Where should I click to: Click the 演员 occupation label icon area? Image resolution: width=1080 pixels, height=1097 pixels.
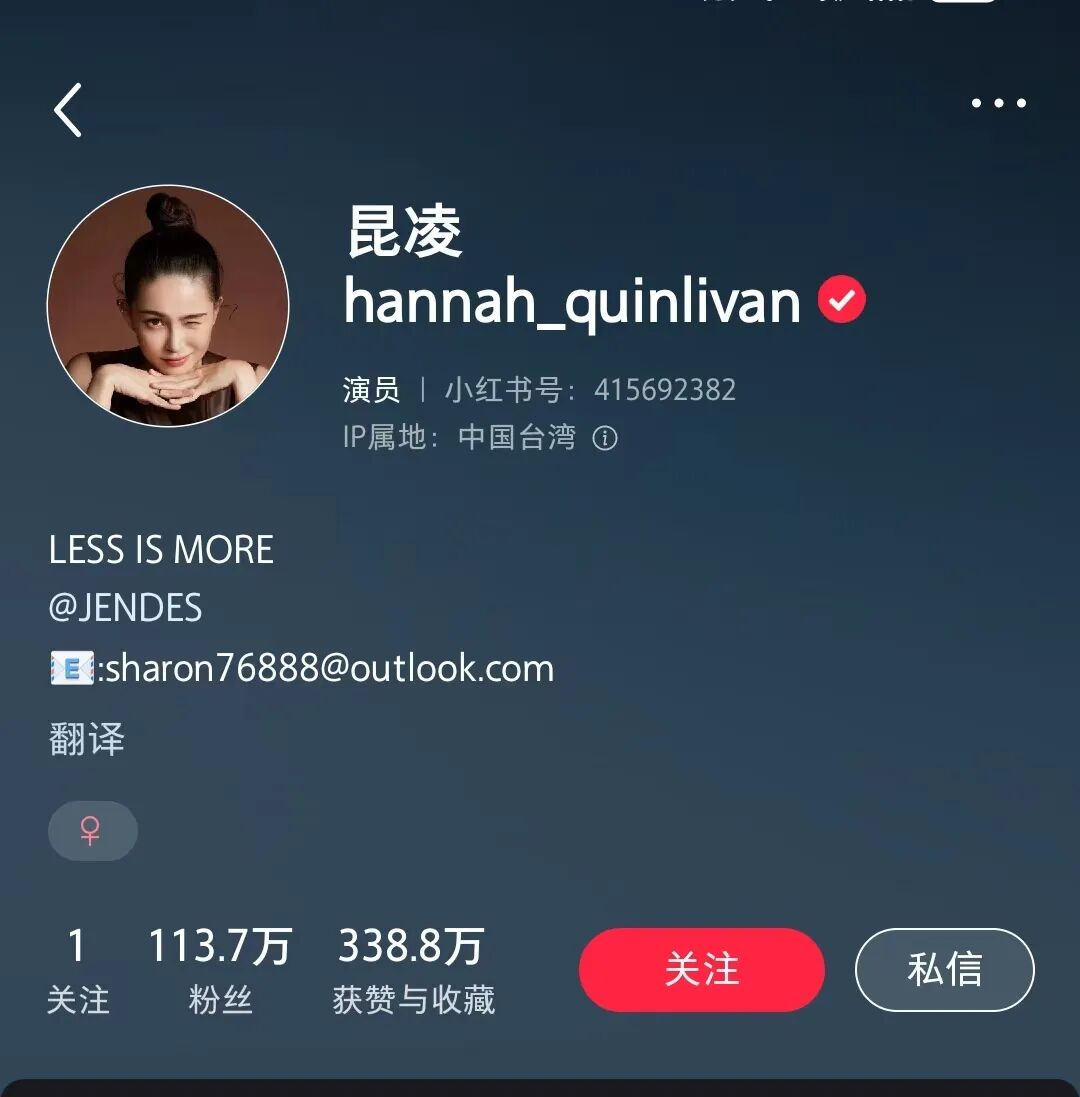coord(371,389)
